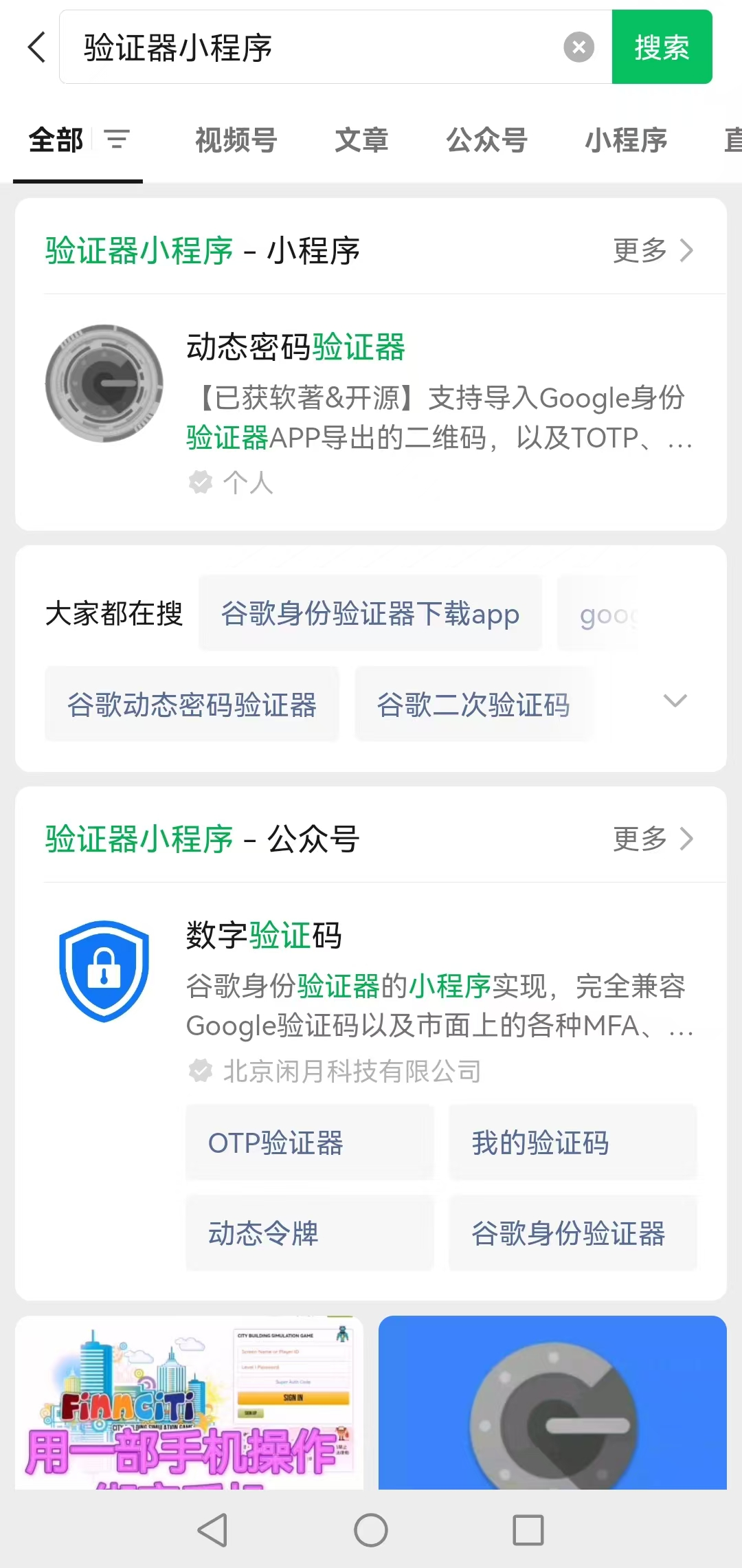Select the 谷歌二次验证码 suggestion chip
742x1568 pixels.
coord(473,704)
